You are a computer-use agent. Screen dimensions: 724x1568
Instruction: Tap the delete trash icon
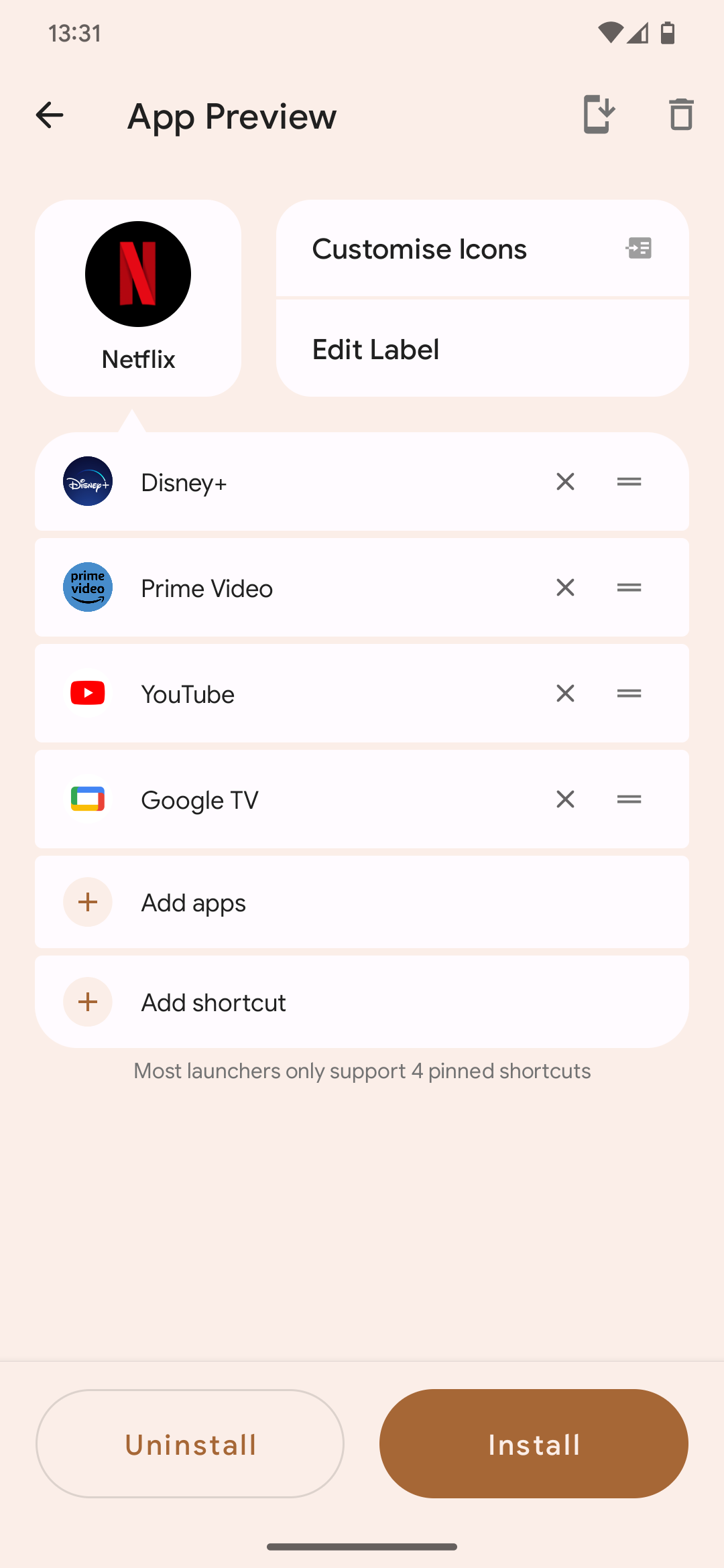(x=680, y=115)
